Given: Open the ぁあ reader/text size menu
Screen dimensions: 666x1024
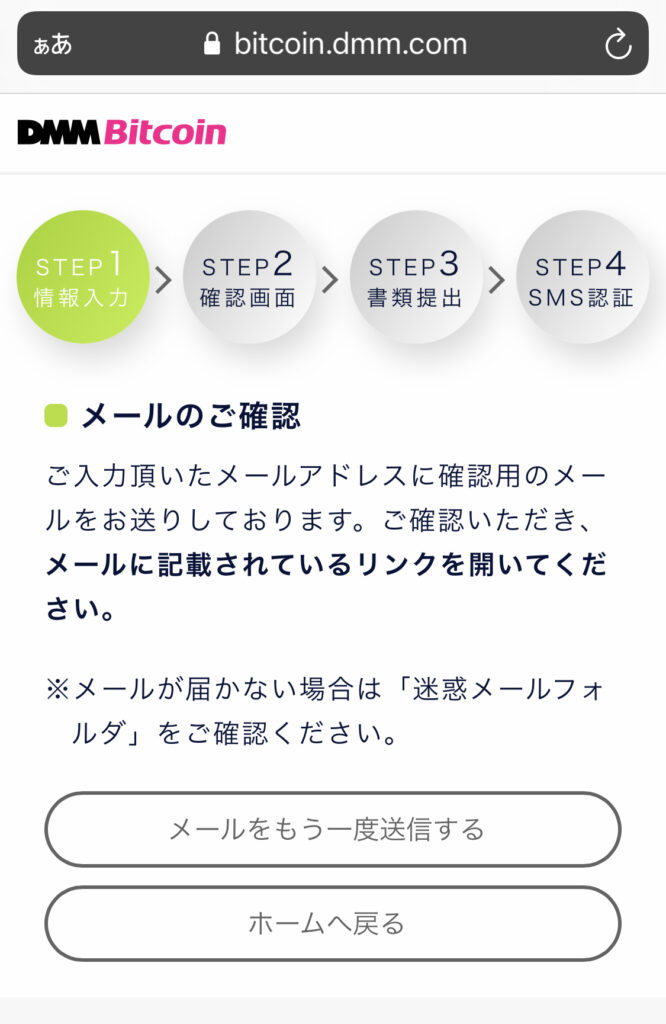Looking at the screenshot, I should [53, 44].
